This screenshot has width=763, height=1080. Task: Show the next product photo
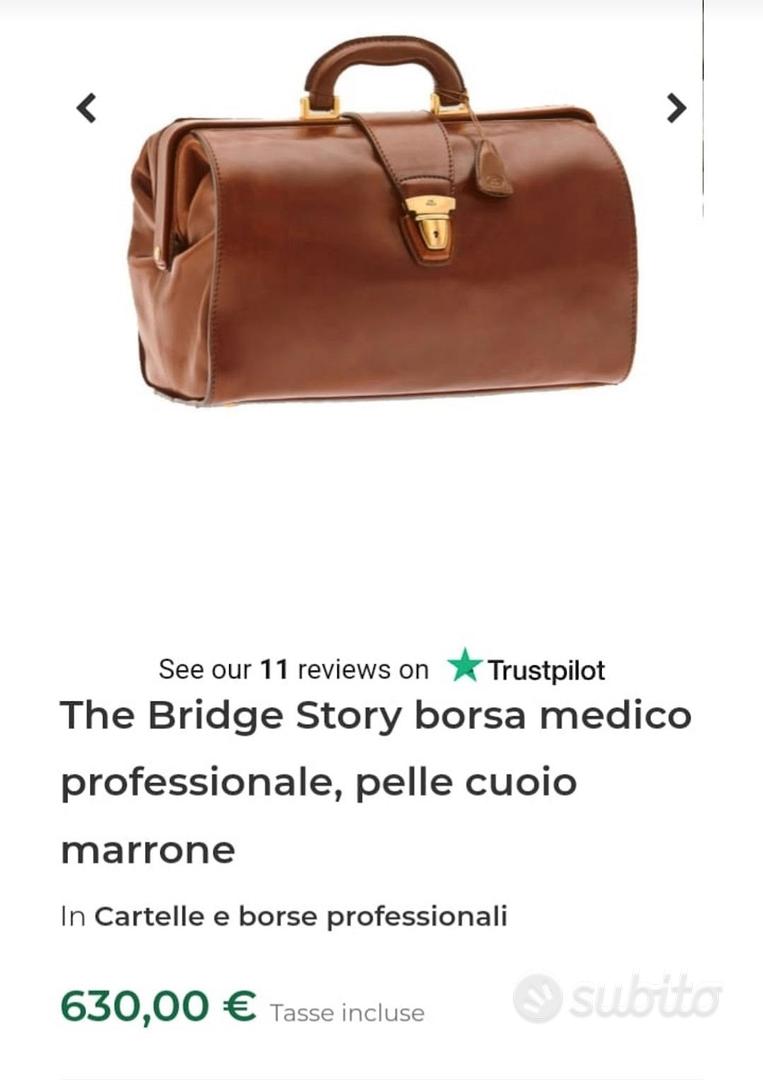coord(677,107)
